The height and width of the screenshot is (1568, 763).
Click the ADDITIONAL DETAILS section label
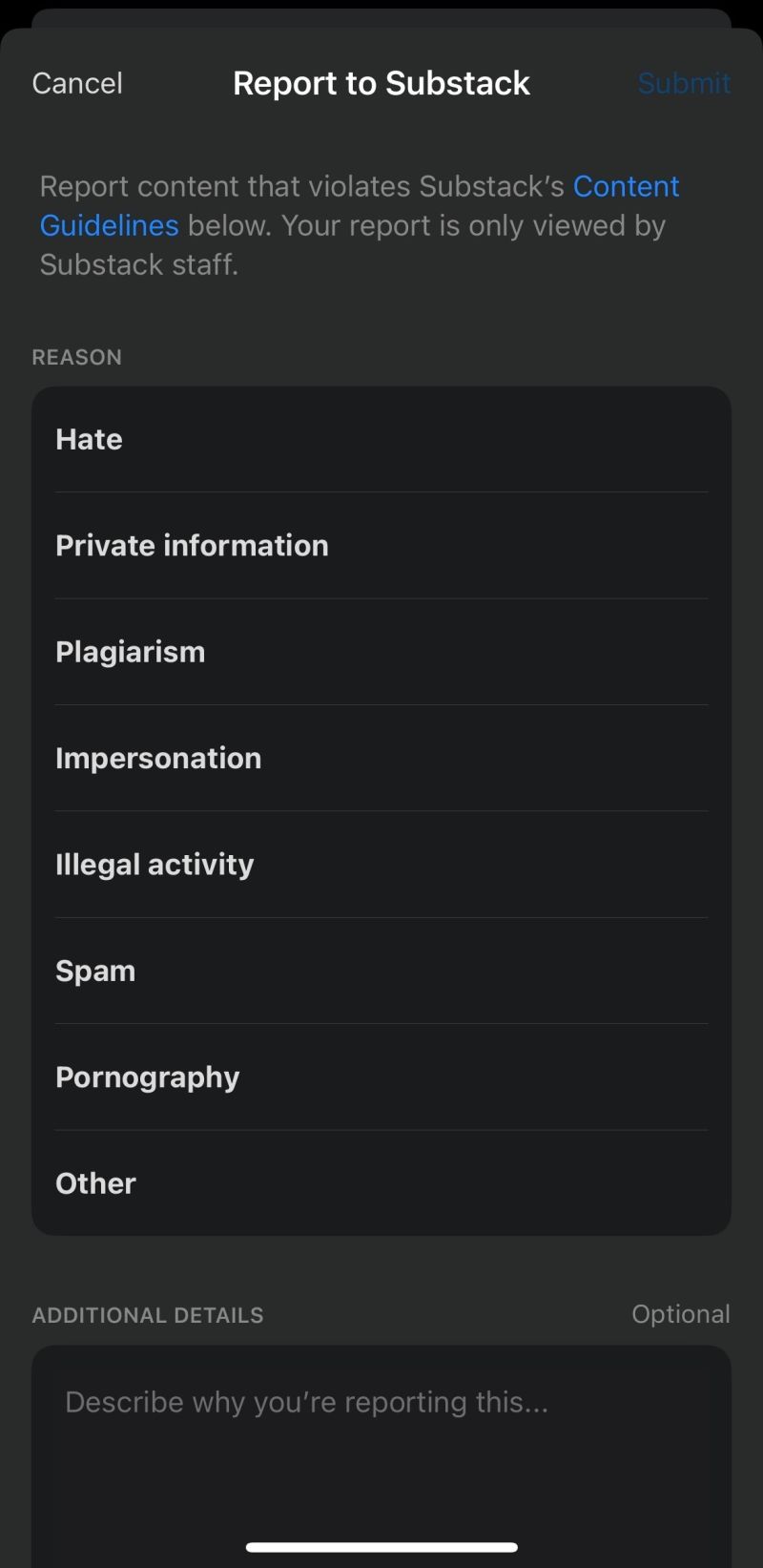pos(148,1314)
